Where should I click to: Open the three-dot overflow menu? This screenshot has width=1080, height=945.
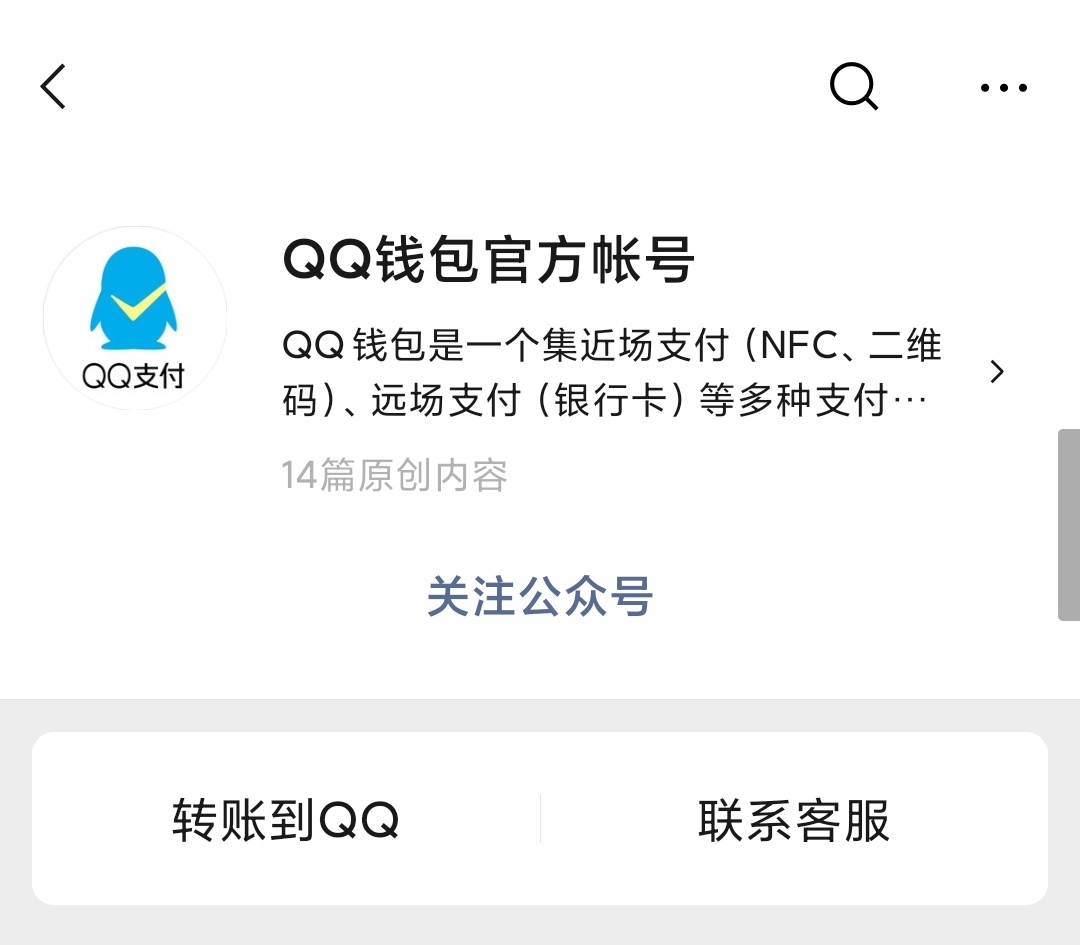(1003, 88)
